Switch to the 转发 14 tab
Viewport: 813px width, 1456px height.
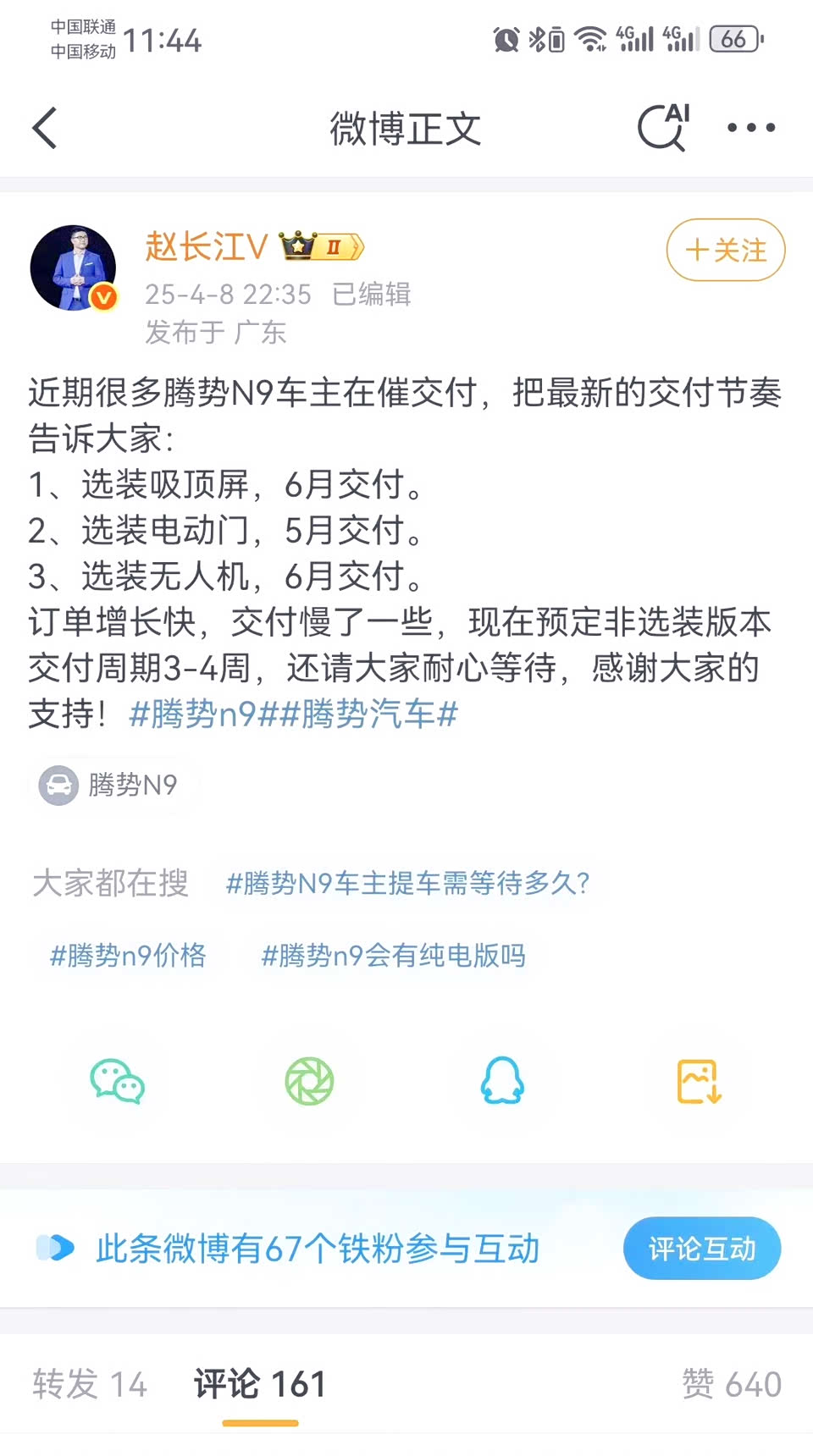click(x=90, y=1385)
